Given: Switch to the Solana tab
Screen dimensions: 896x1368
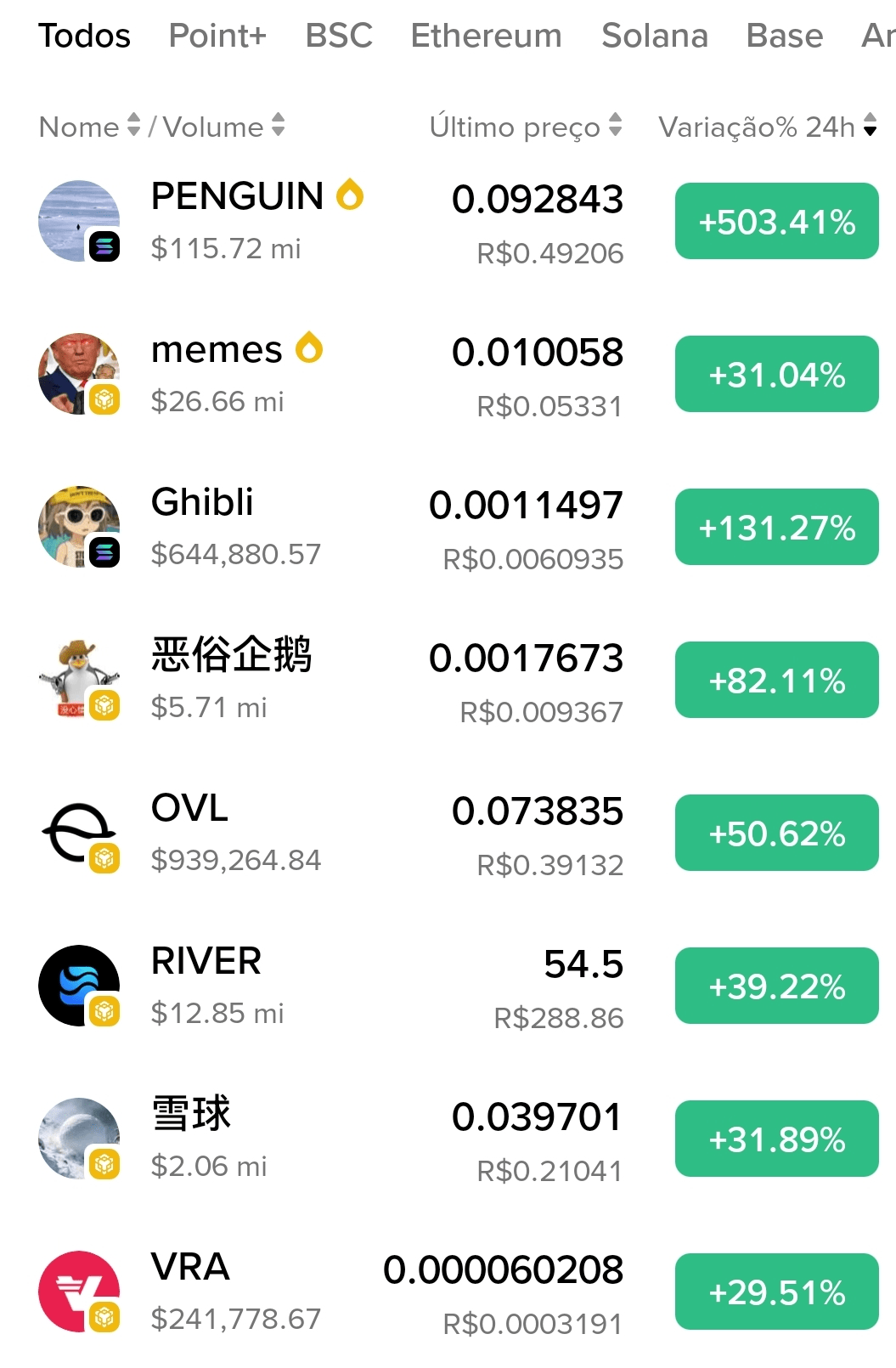Looking at the screenshot, I should (654, 36).
